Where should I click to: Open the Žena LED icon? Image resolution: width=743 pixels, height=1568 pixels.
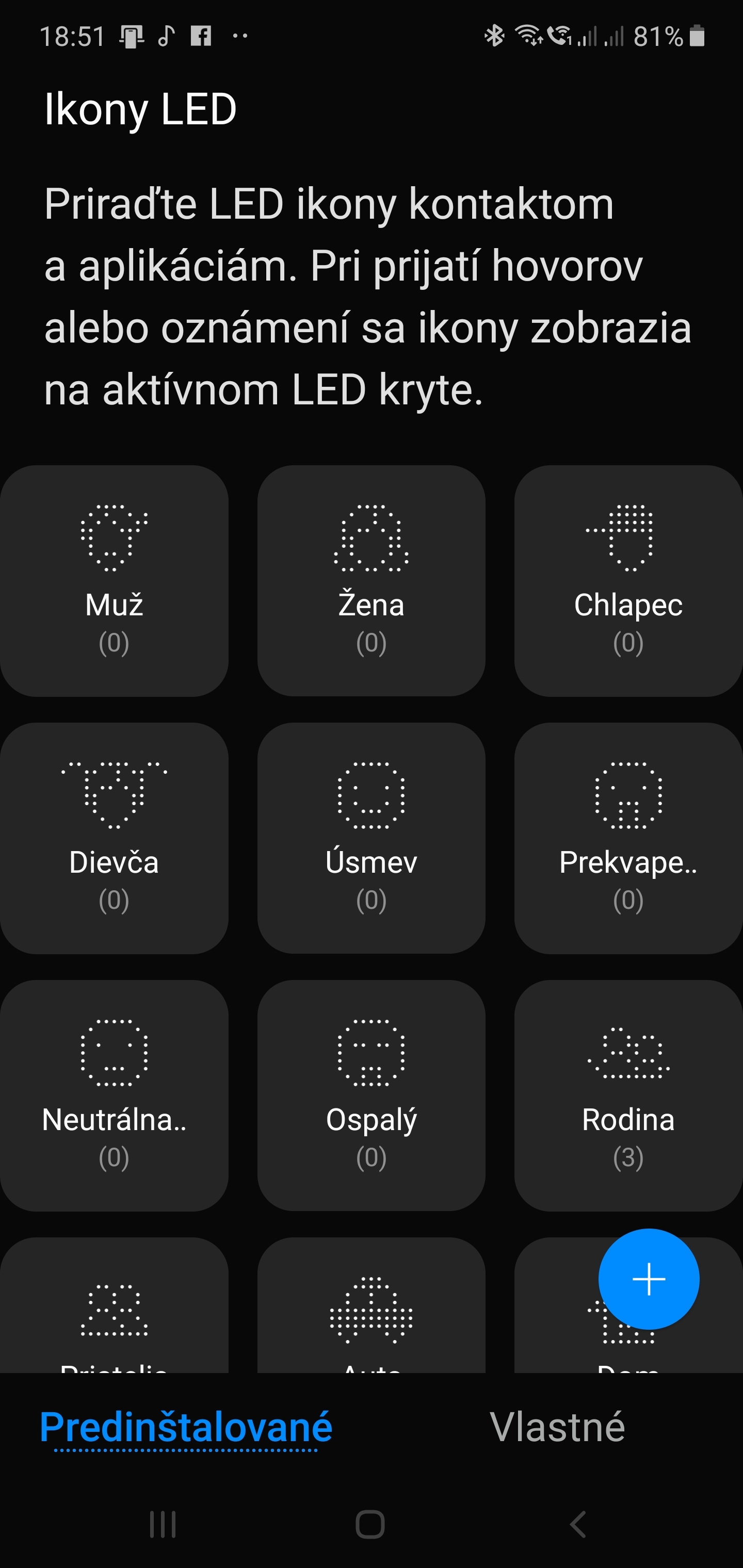(x=371, y=580)
